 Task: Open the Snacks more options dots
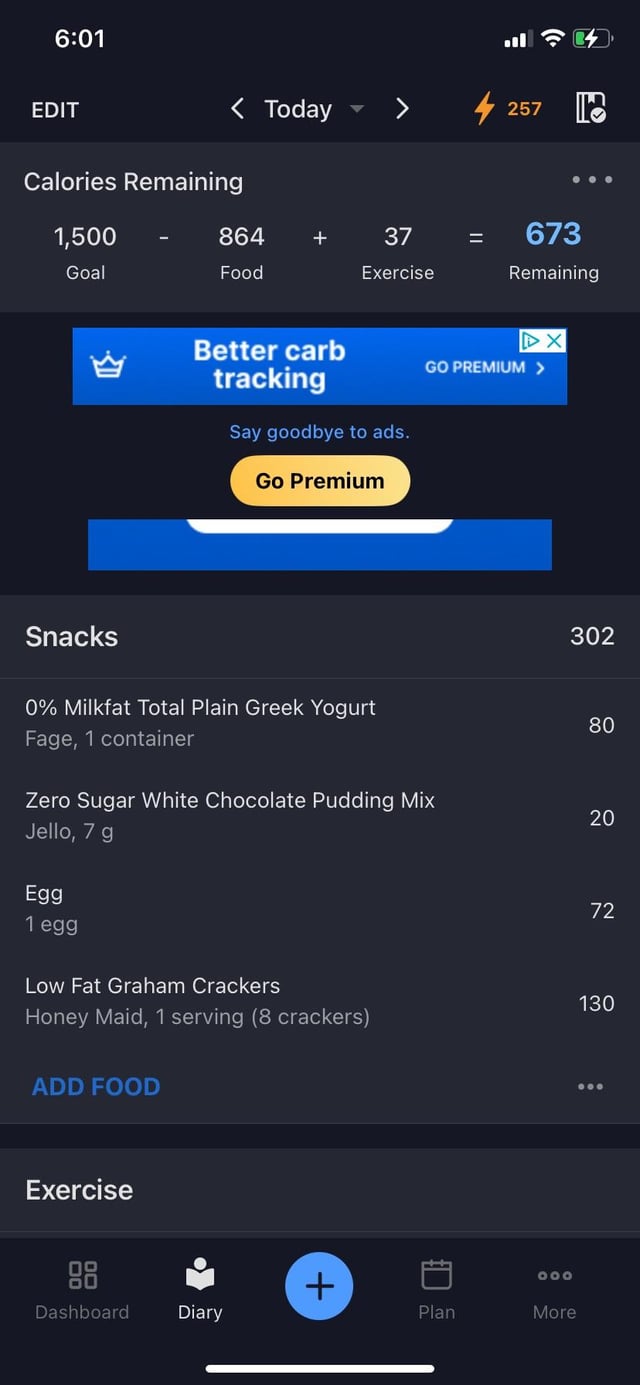pos(590,1087)
